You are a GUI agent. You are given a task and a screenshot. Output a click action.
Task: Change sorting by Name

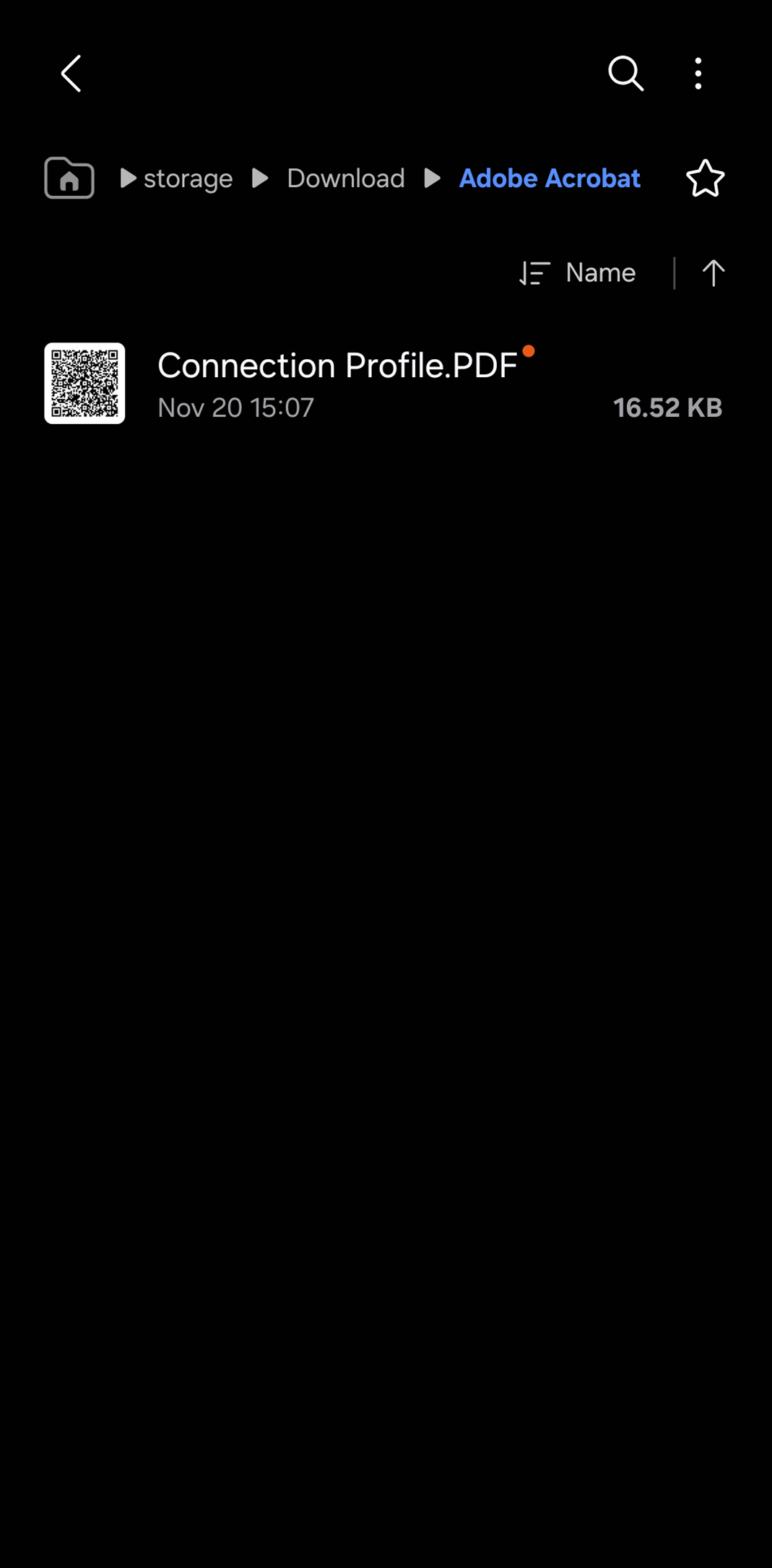click(578, 273)
